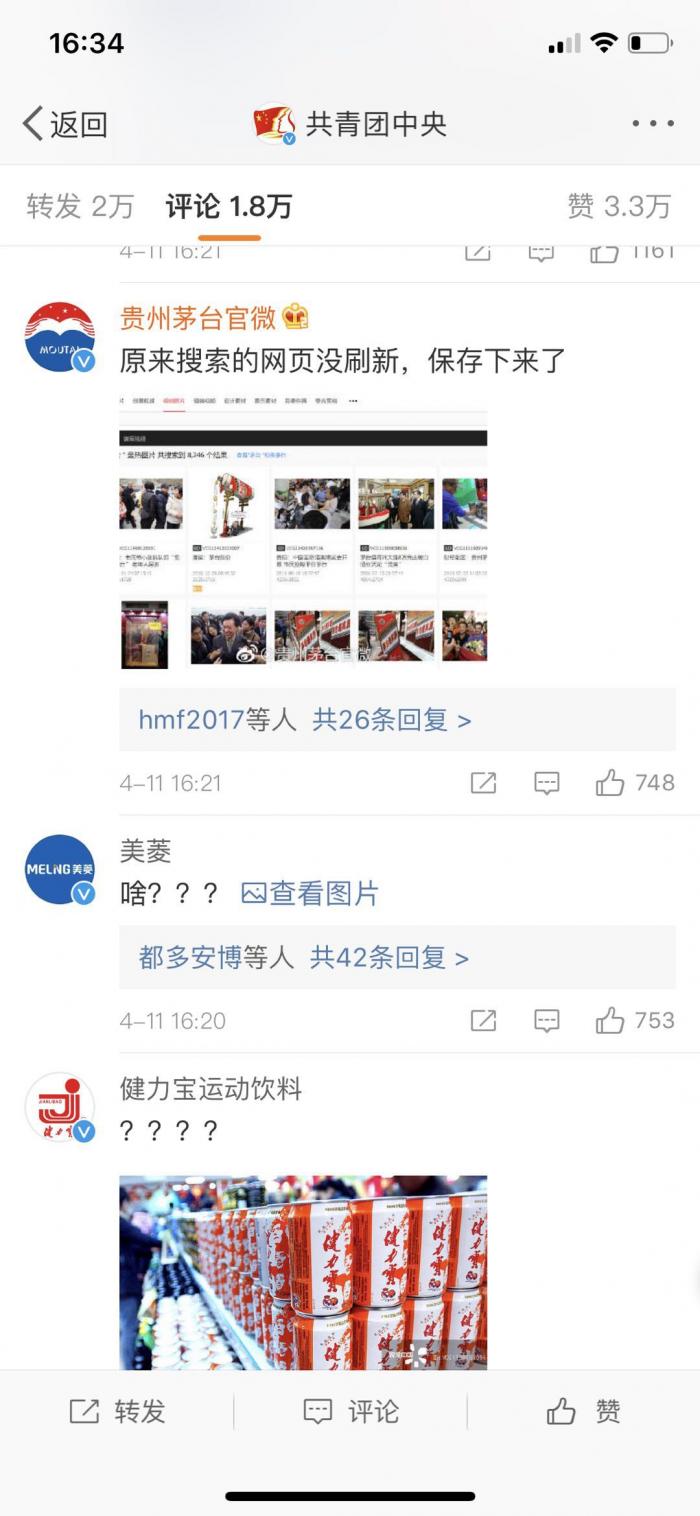Open the three-dot overflow menu
The height and width of the screenshot is (1516, 700).
pos(652,124)
